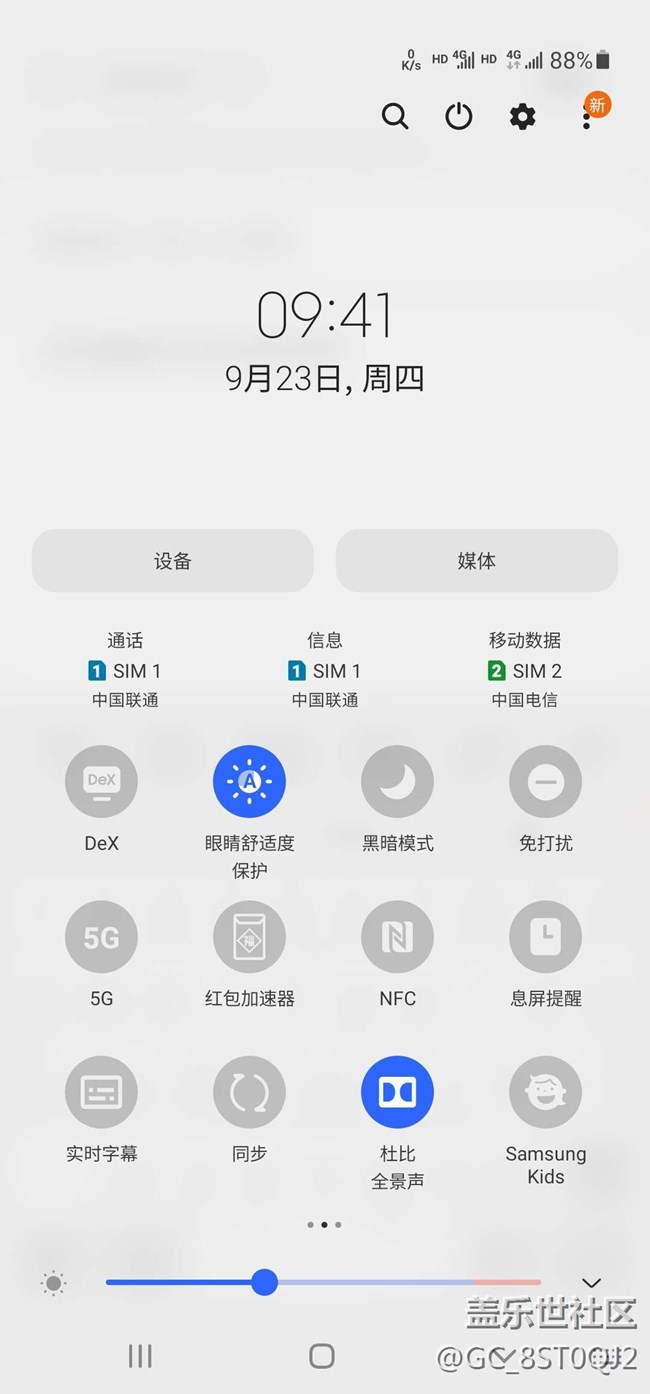Enable 黑暗模式
This screenshot has width=650, height=1394.
[x=397, y=781]
